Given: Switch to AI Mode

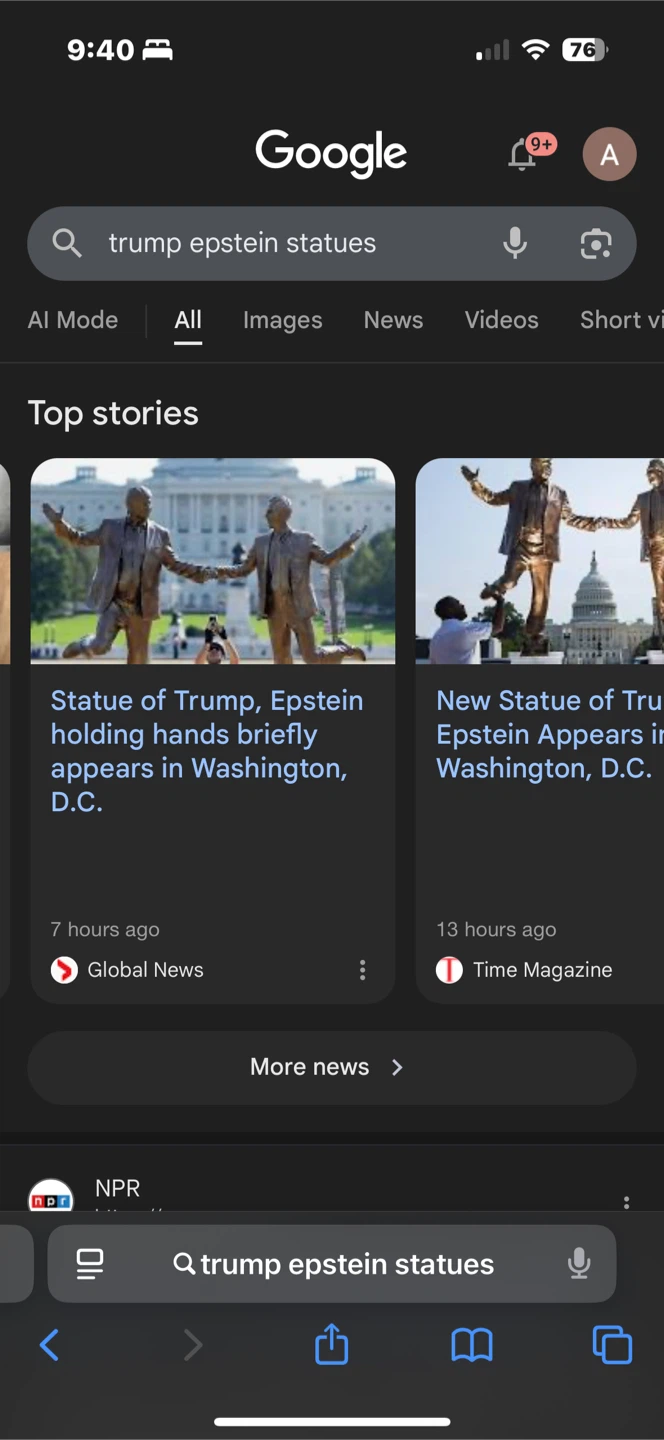Looking at the screenshot, I should pos(73,320).
